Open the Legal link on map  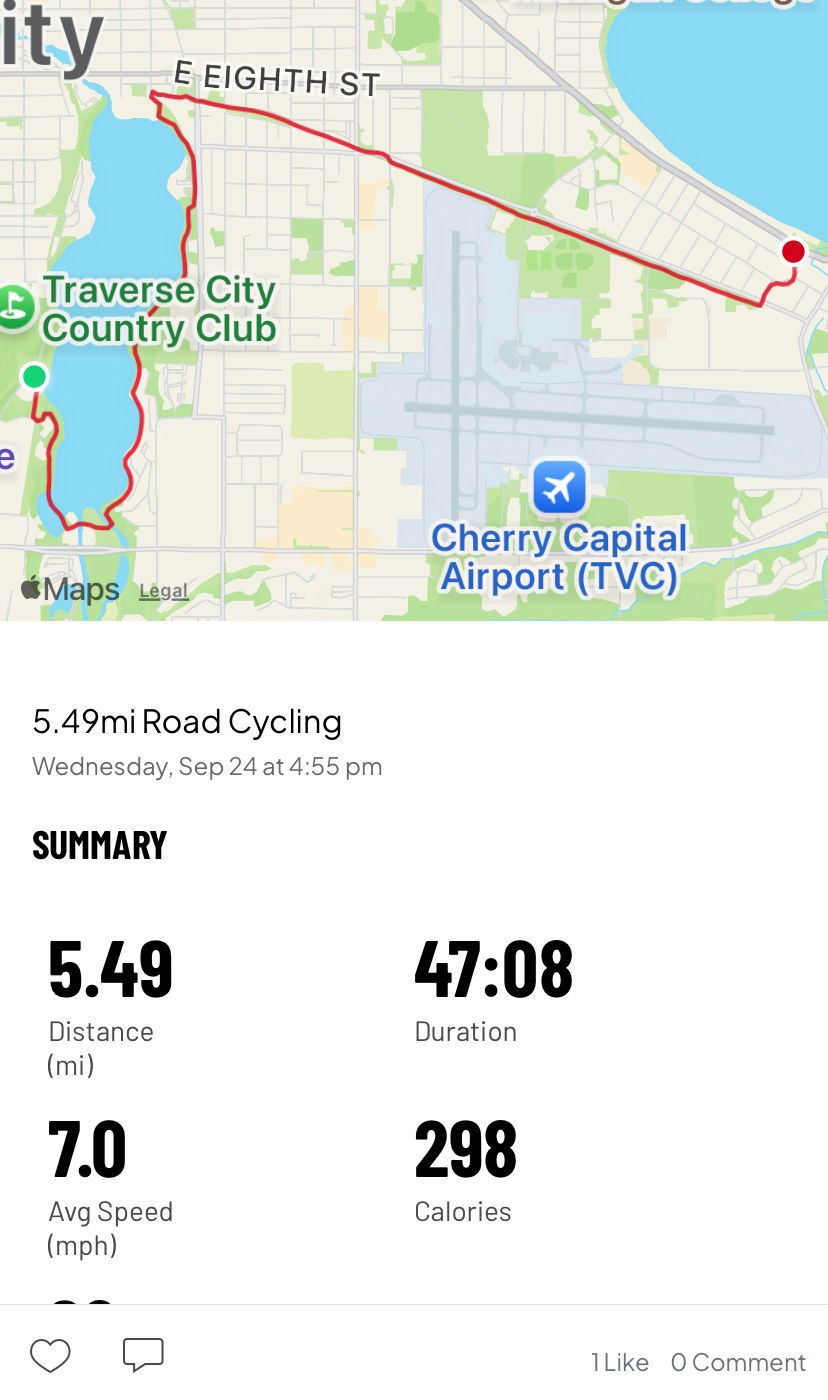click(x=163, y=591)
